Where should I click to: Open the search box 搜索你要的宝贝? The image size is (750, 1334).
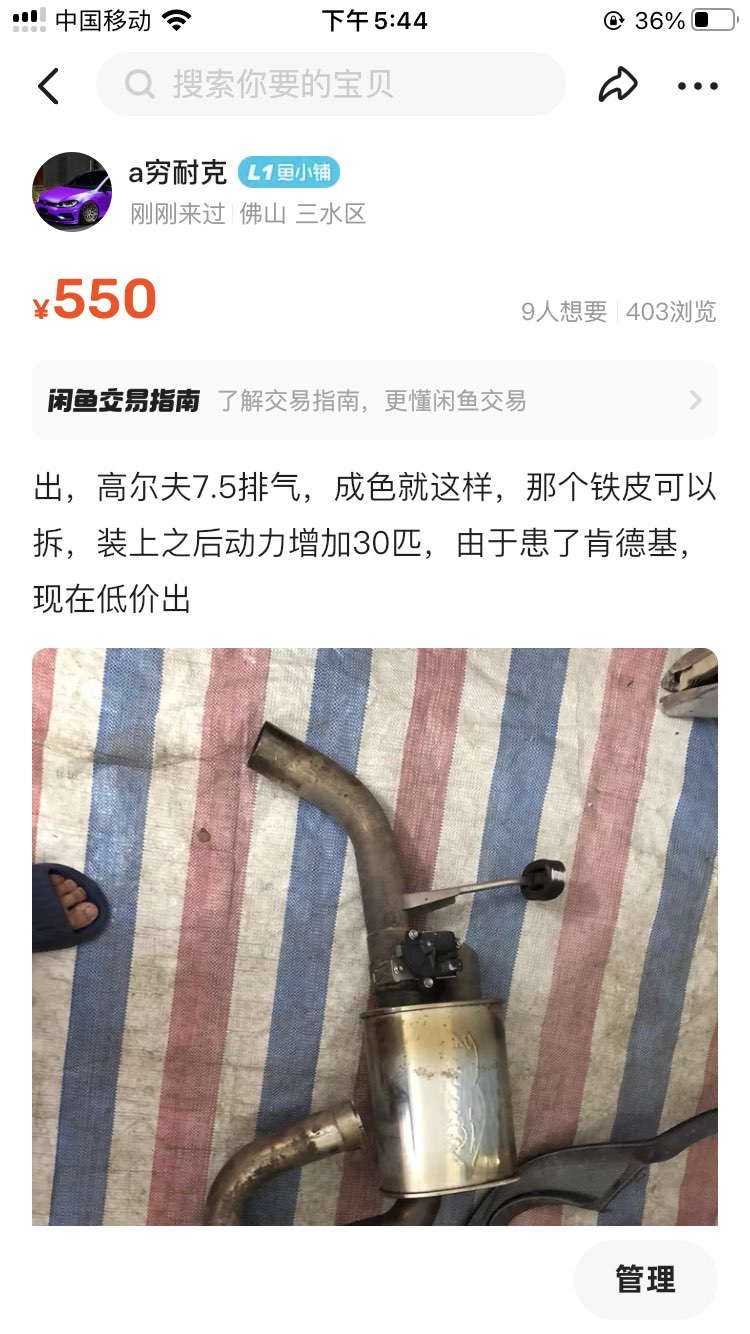[330, 84]
